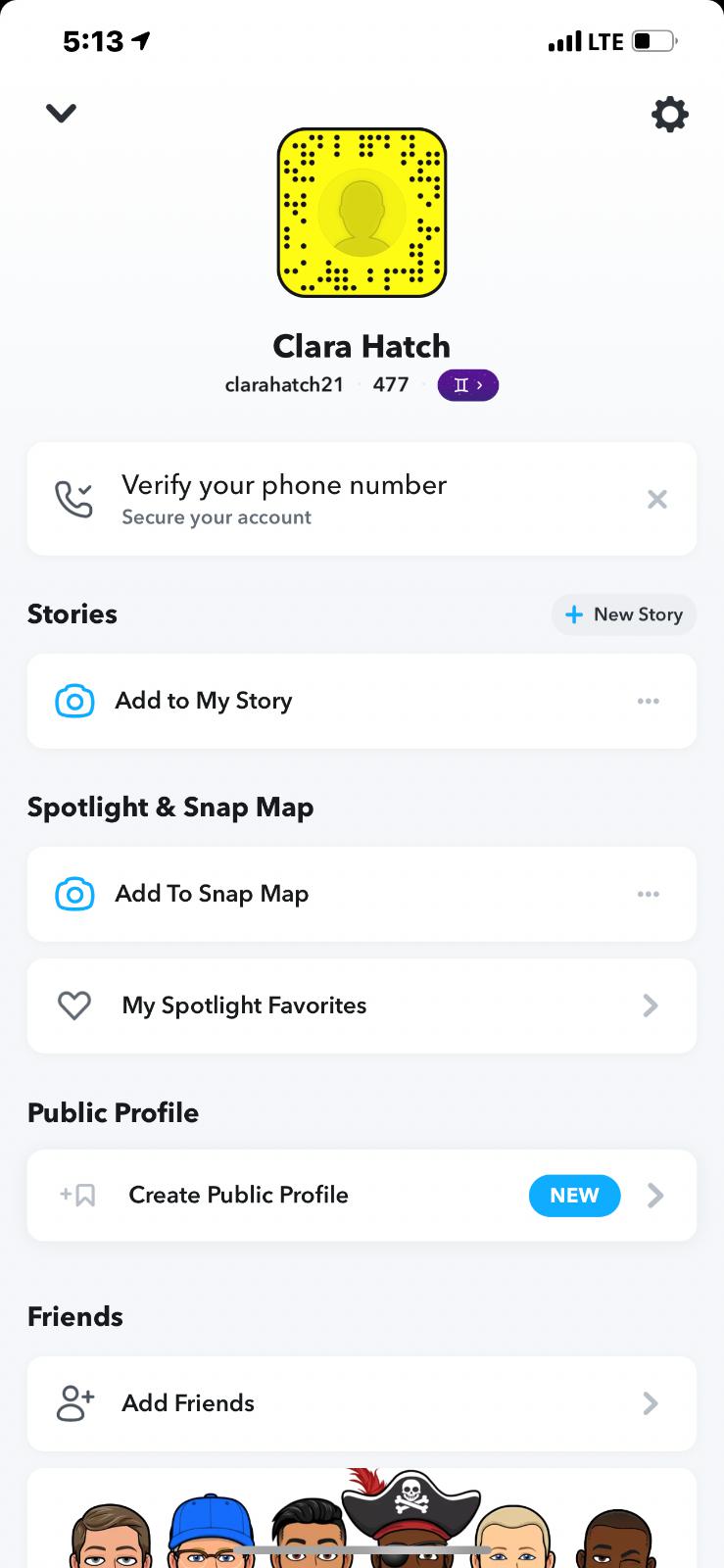
Task: Open more options for My Story
Action: pos(649,701)
